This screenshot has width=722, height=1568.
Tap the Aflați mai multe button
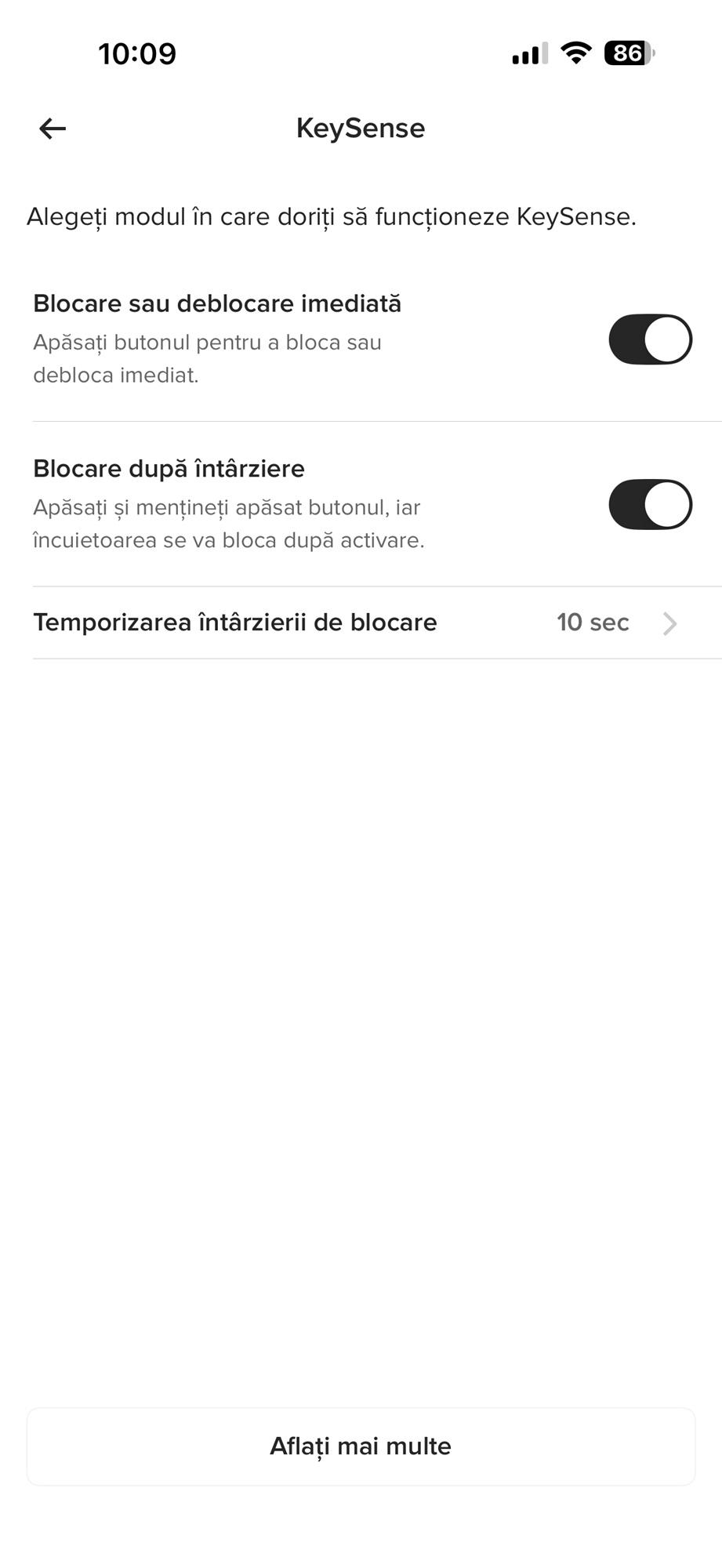coord(361,1446)
